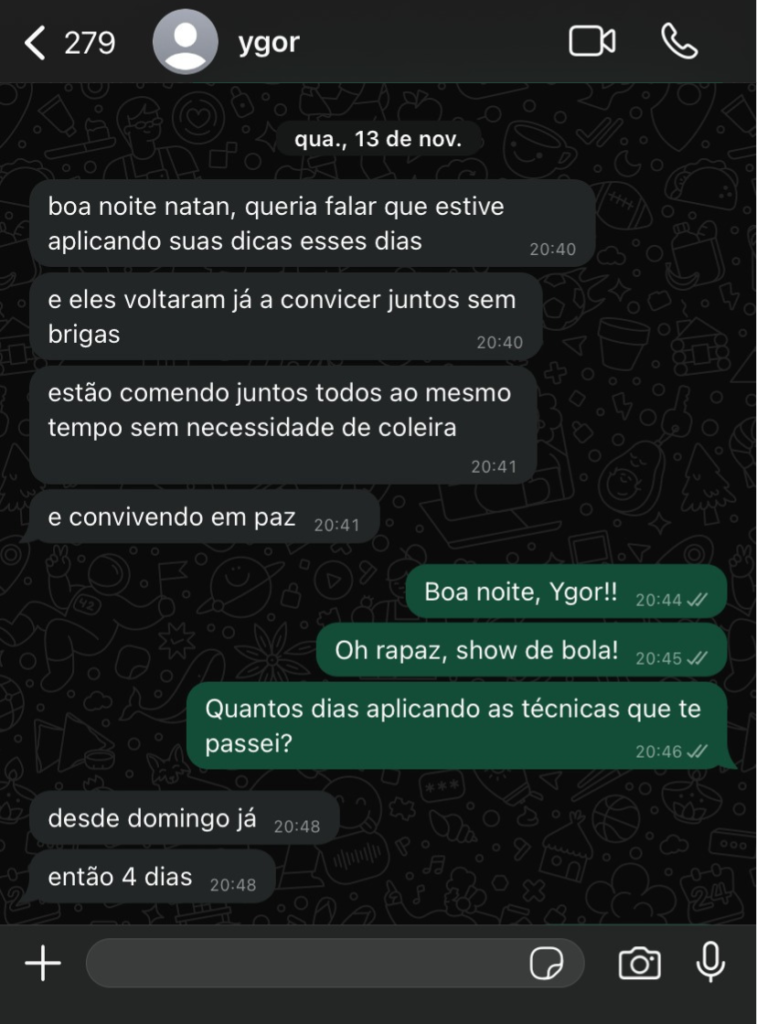The image size is (757, 1024).
Task: Tap the microphone to record audio
Action: 711,962
